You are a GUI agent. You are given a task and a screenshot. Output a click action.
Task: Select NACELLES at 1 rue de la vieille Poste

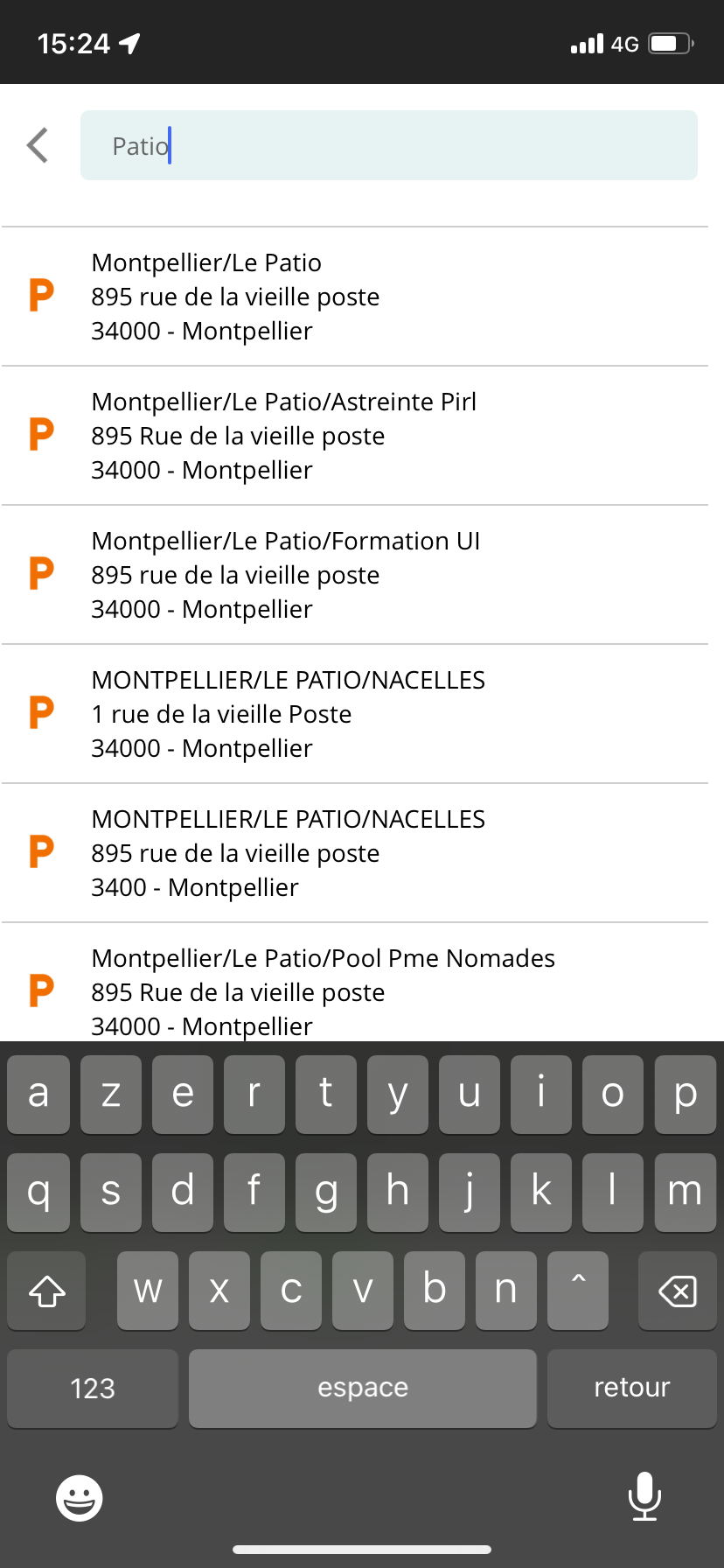[x=354, y=714]
